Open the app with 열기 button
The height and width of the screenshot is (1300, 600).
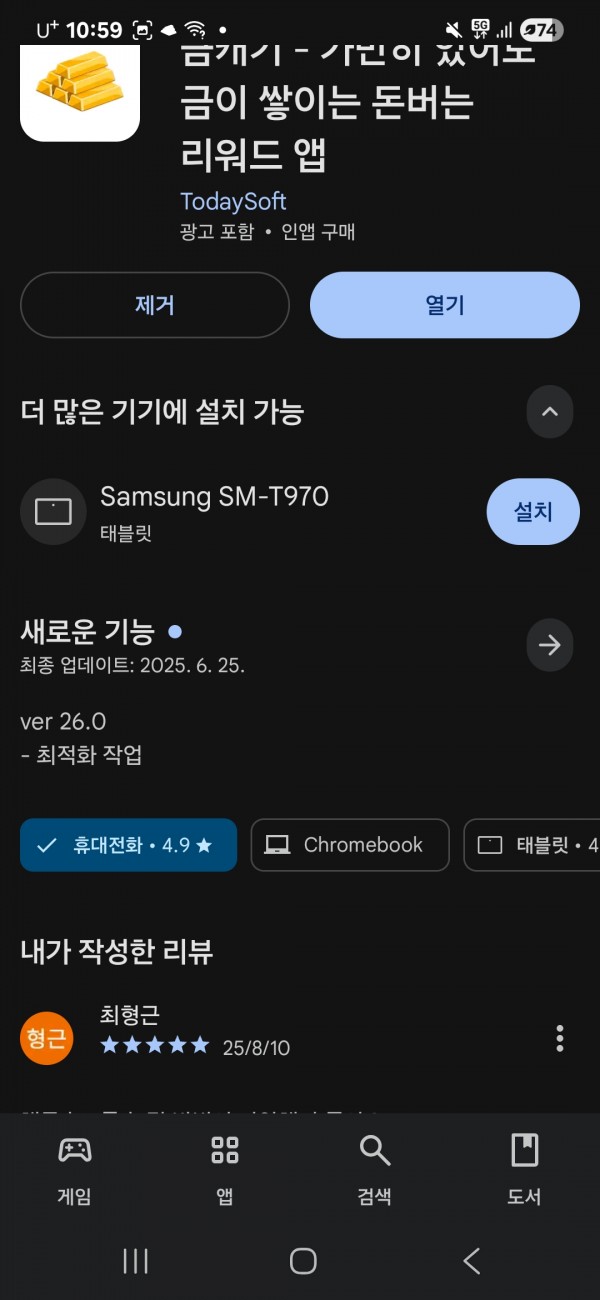point(444,305)
